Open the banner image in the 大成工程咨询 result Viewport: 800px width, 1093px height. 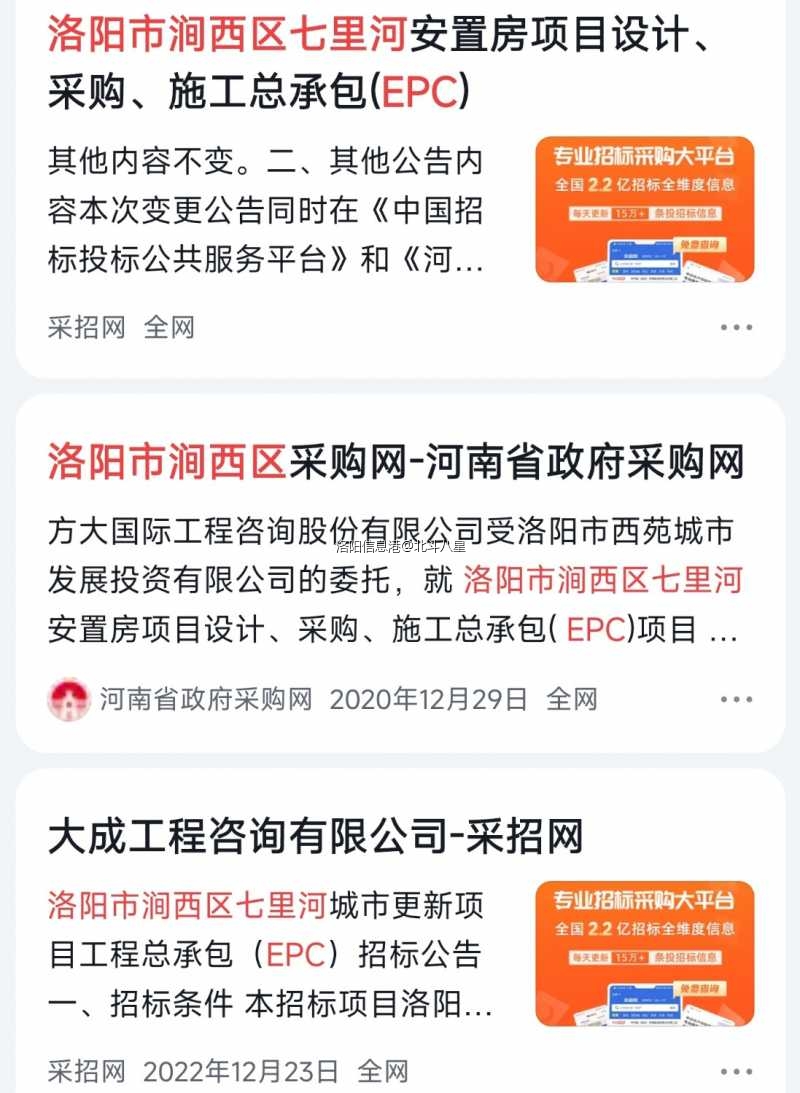tap(644, 953)
